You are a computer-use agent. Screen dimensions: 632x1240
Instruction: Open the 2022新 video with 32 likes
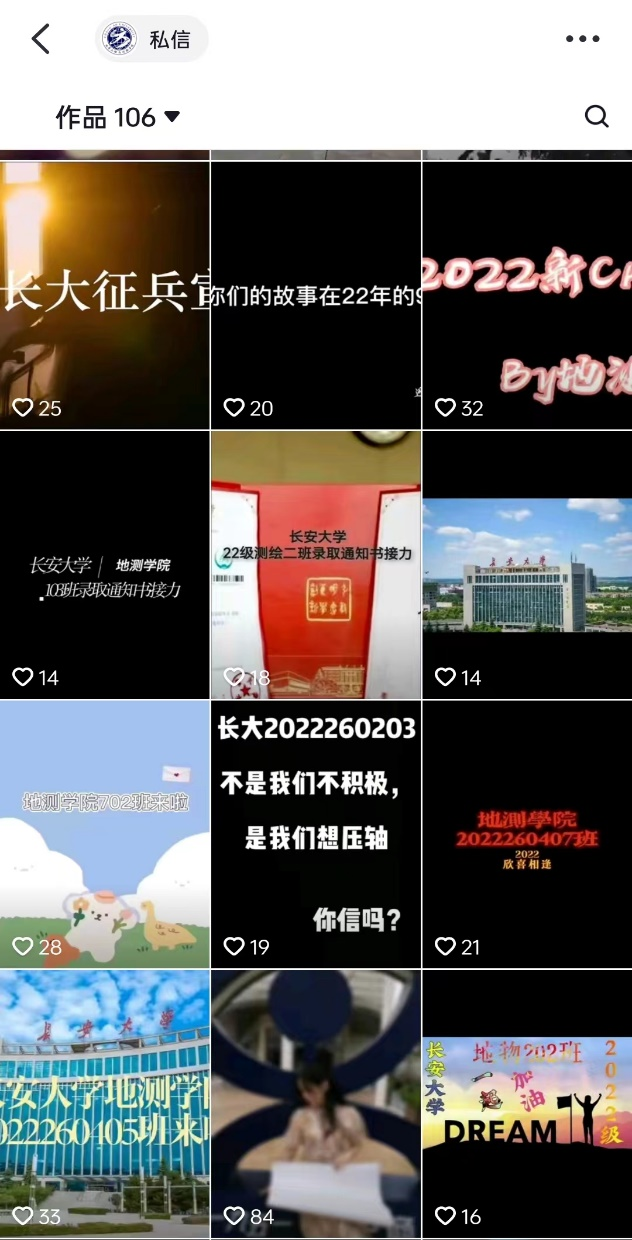[527, 295]
